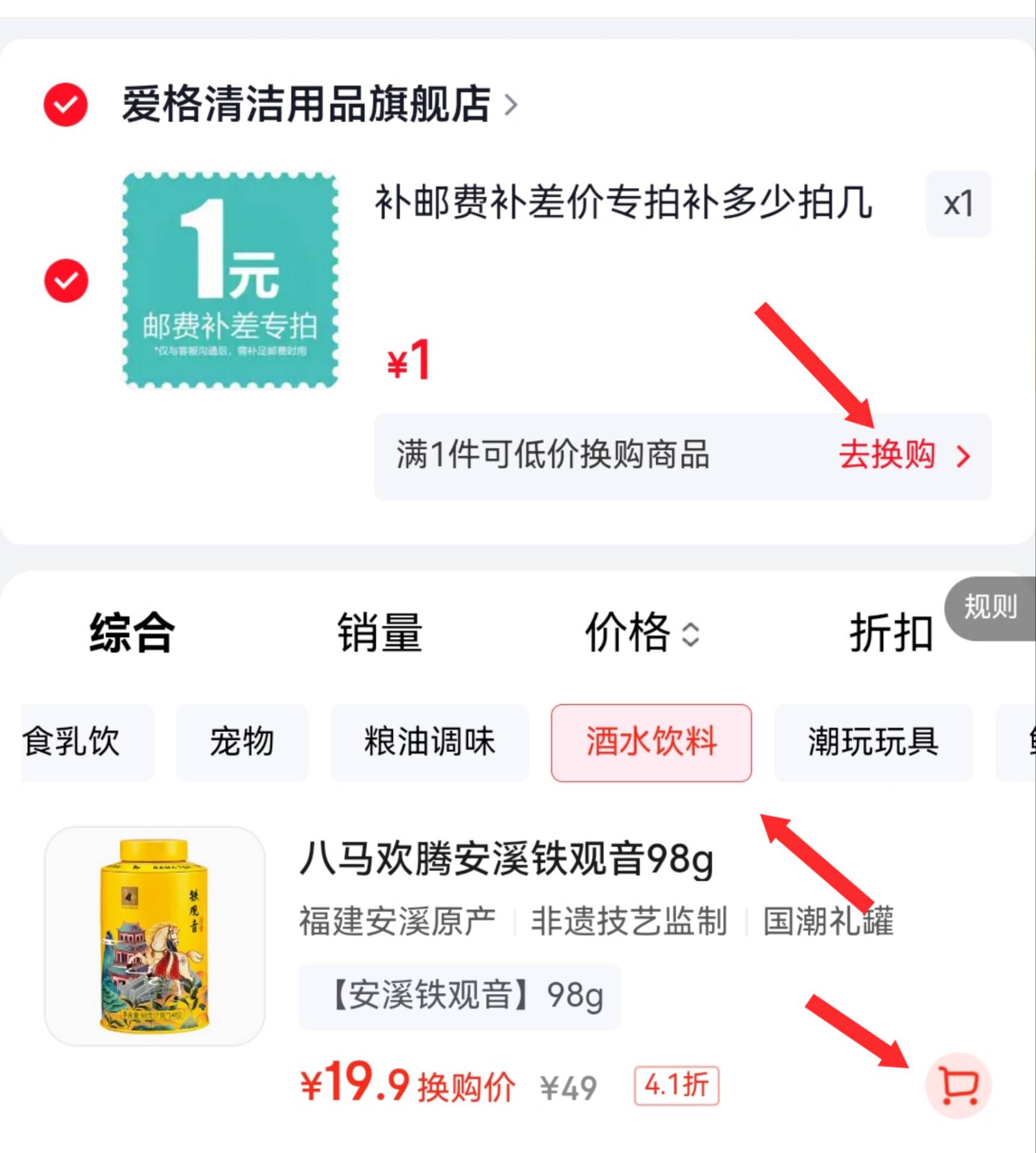Tap the selected 酒水饮料 chip
Screen dimensions: 1036x1153
click(651, 742)
